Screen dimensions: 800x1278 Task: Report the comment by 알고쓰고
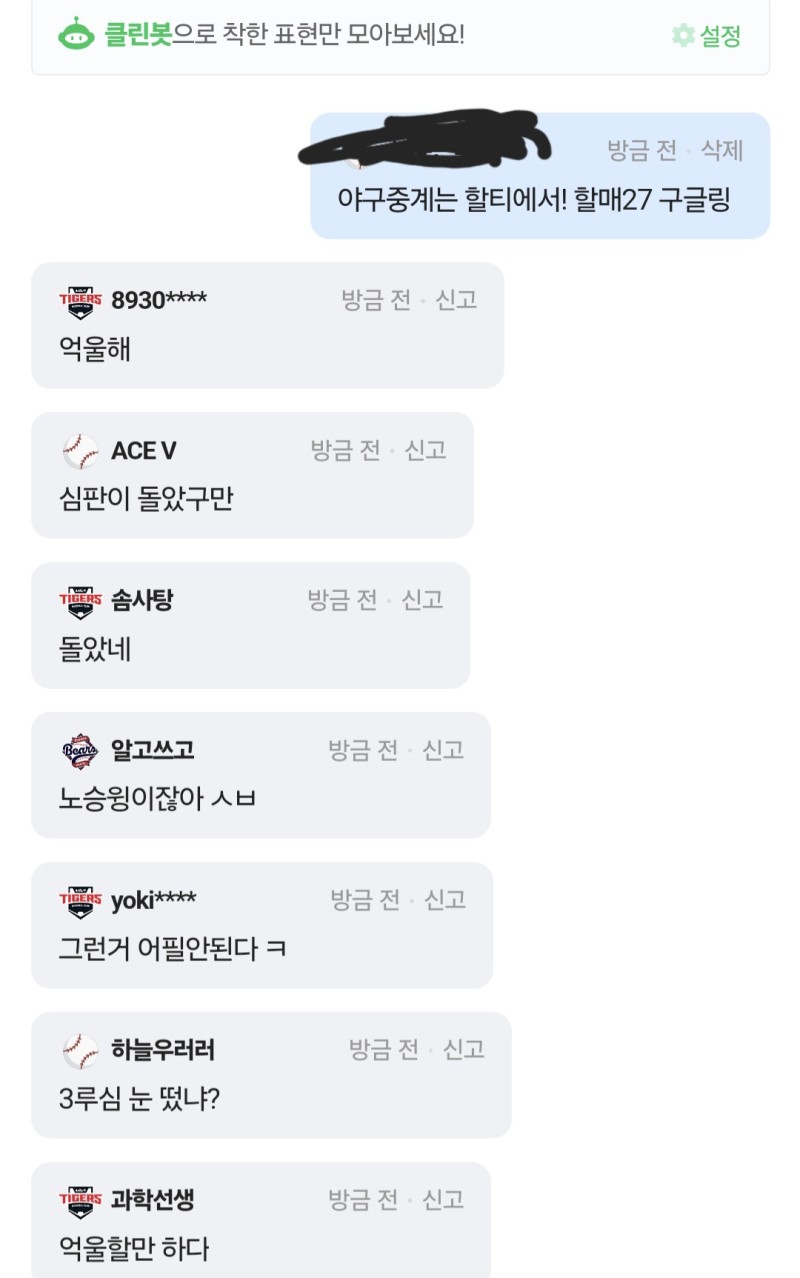pos(443,749)
